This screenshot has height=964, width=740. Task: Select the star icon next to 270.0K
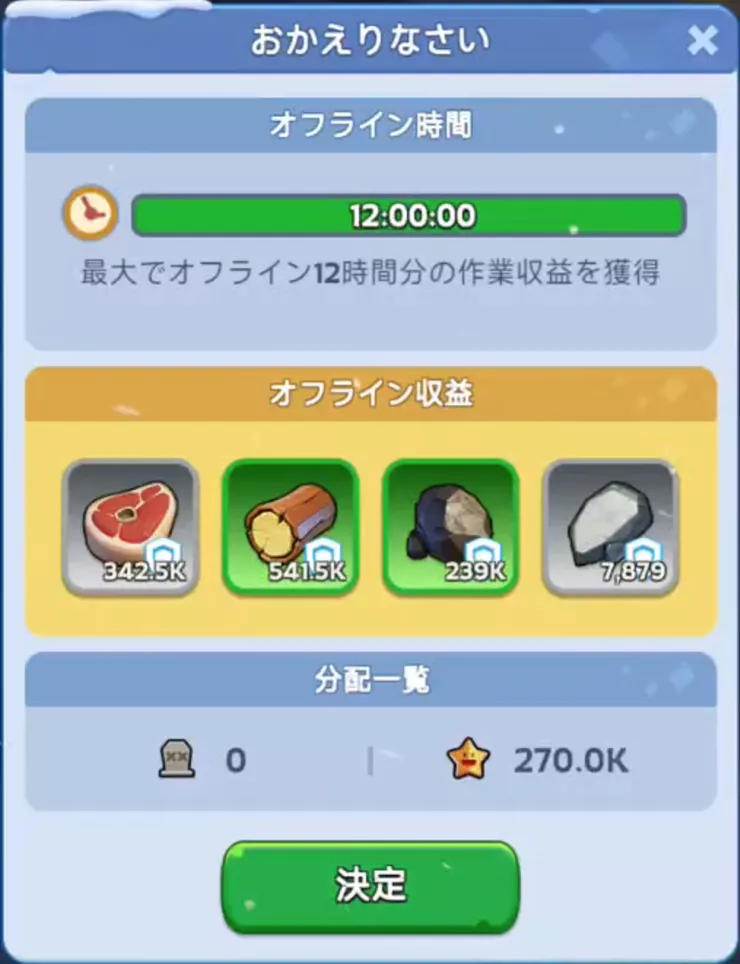[x=466, y=760]
